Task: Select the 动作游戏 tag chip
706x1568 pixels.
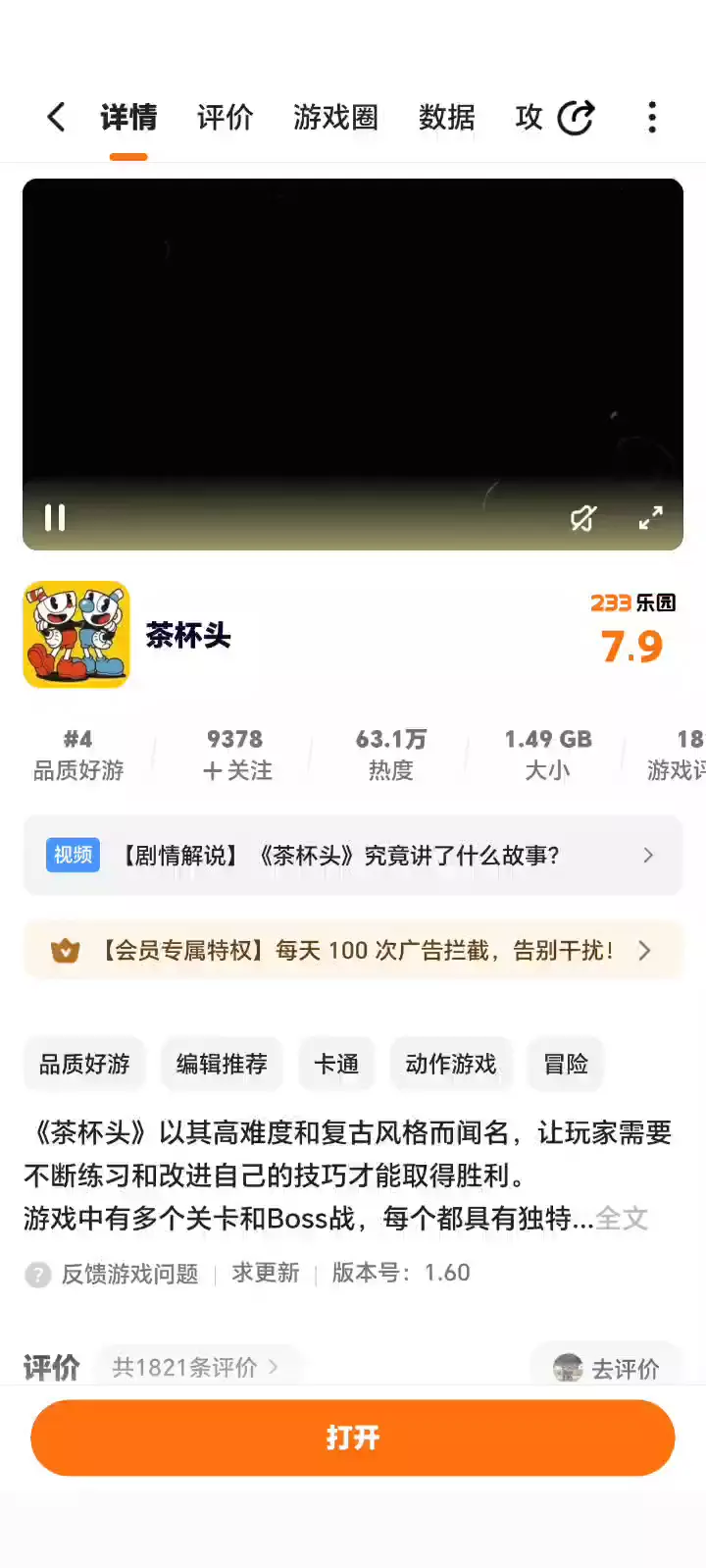Action: pyautogui.click(x=451, y=1064)
